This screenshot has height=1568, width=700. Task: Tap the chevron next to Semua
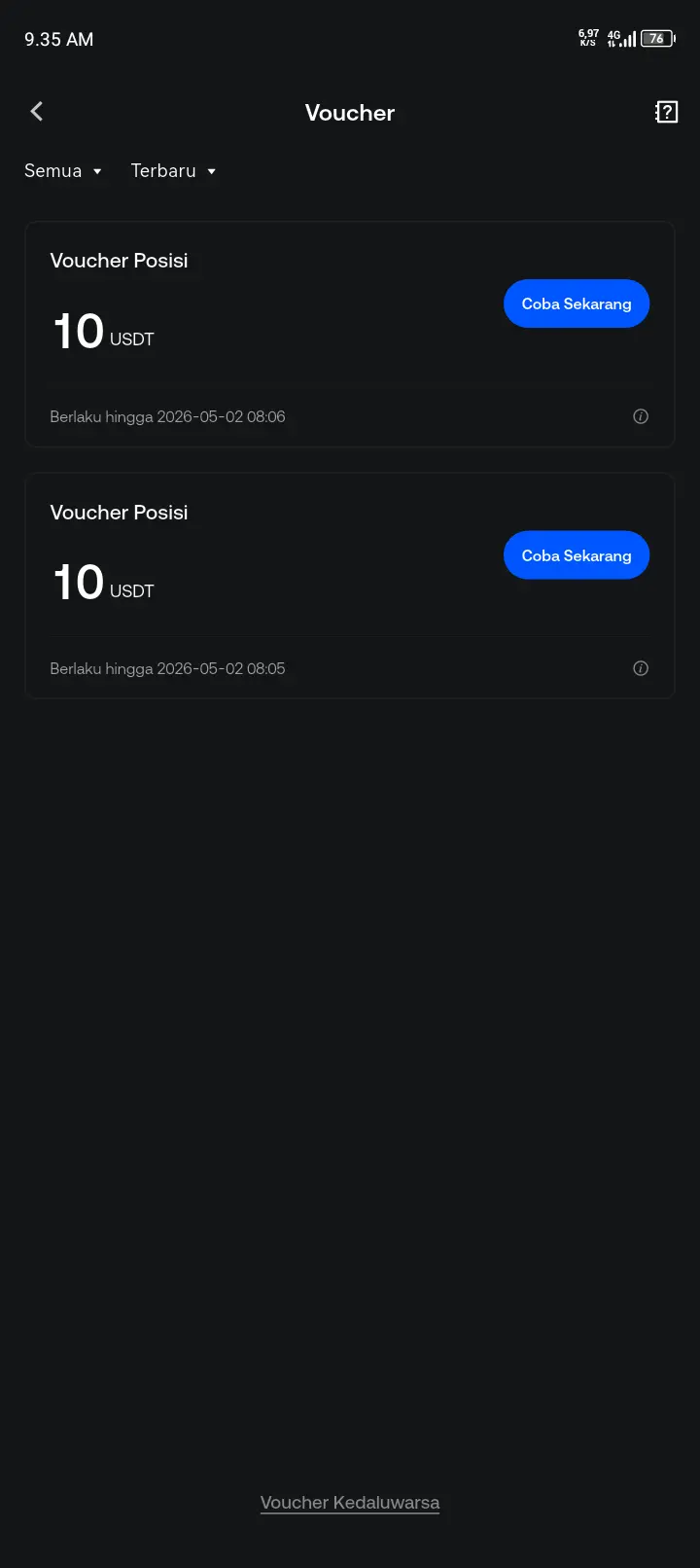pyautogui.click(x=97, y=171)
